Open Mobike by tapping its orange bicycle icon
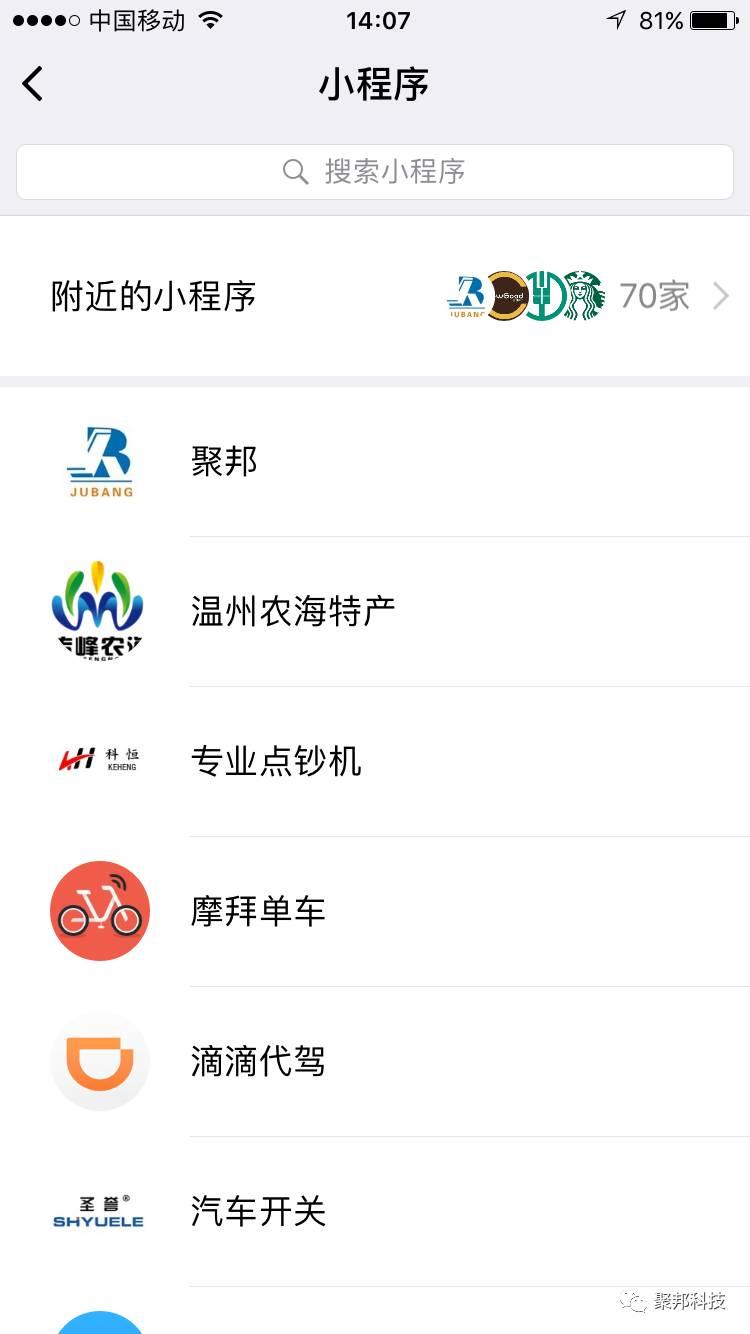The height and width of the screenshot is (1334, 750). pyautogui.click(x=99, y=911)
